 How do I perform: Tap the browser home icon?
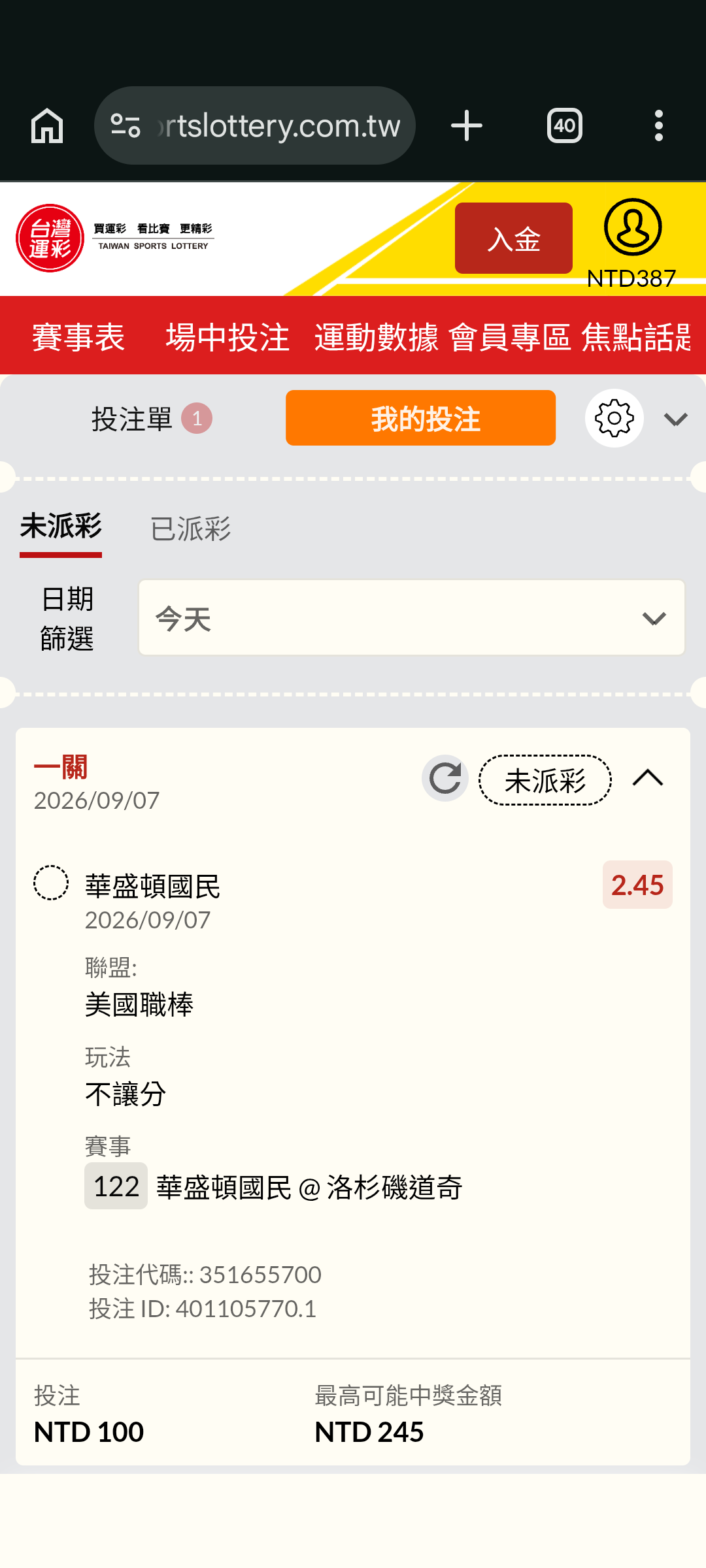47,125
